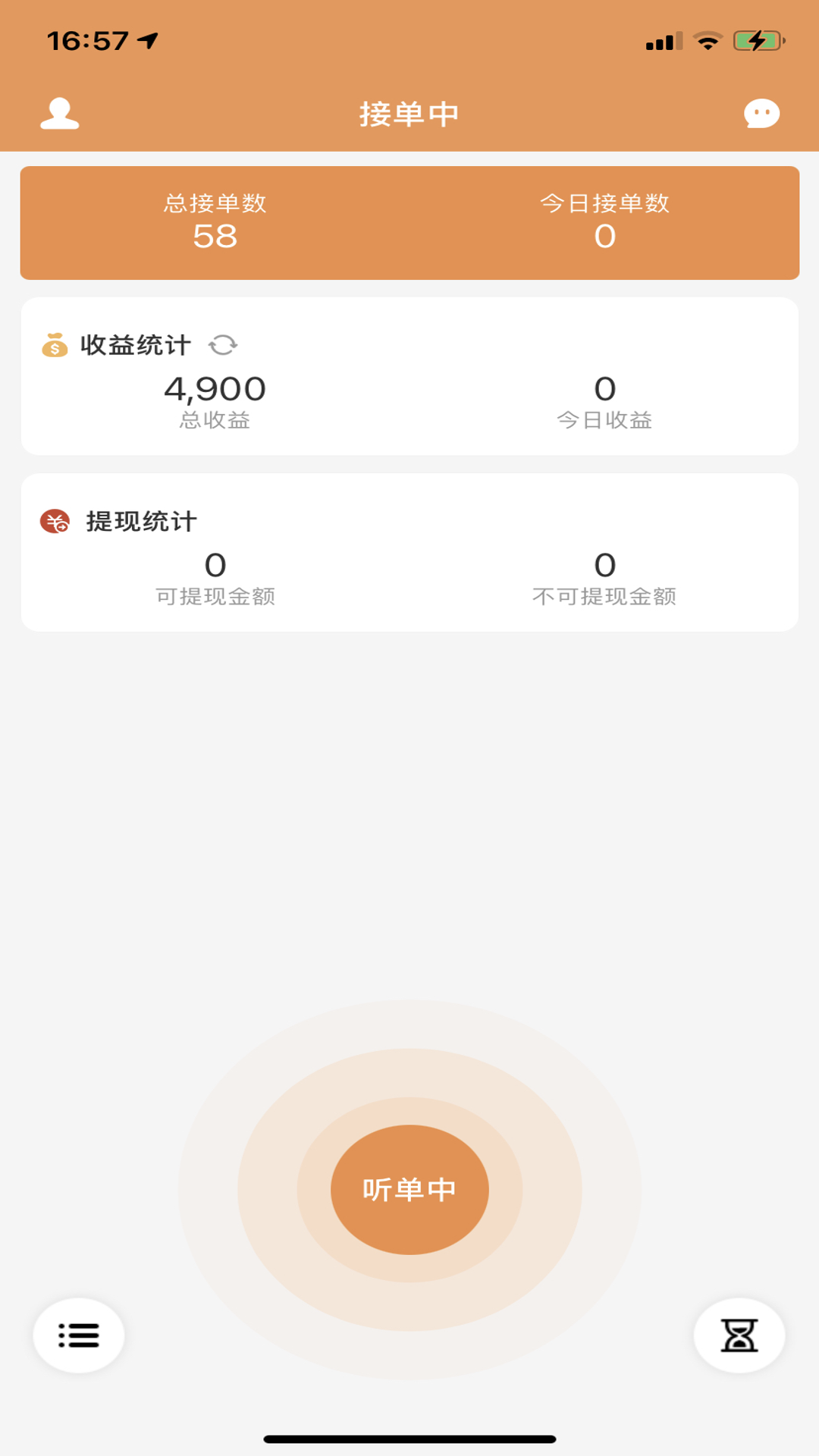Tap the location arrow in the status bar
The image size is (819, 1456).
coord(146,38)
